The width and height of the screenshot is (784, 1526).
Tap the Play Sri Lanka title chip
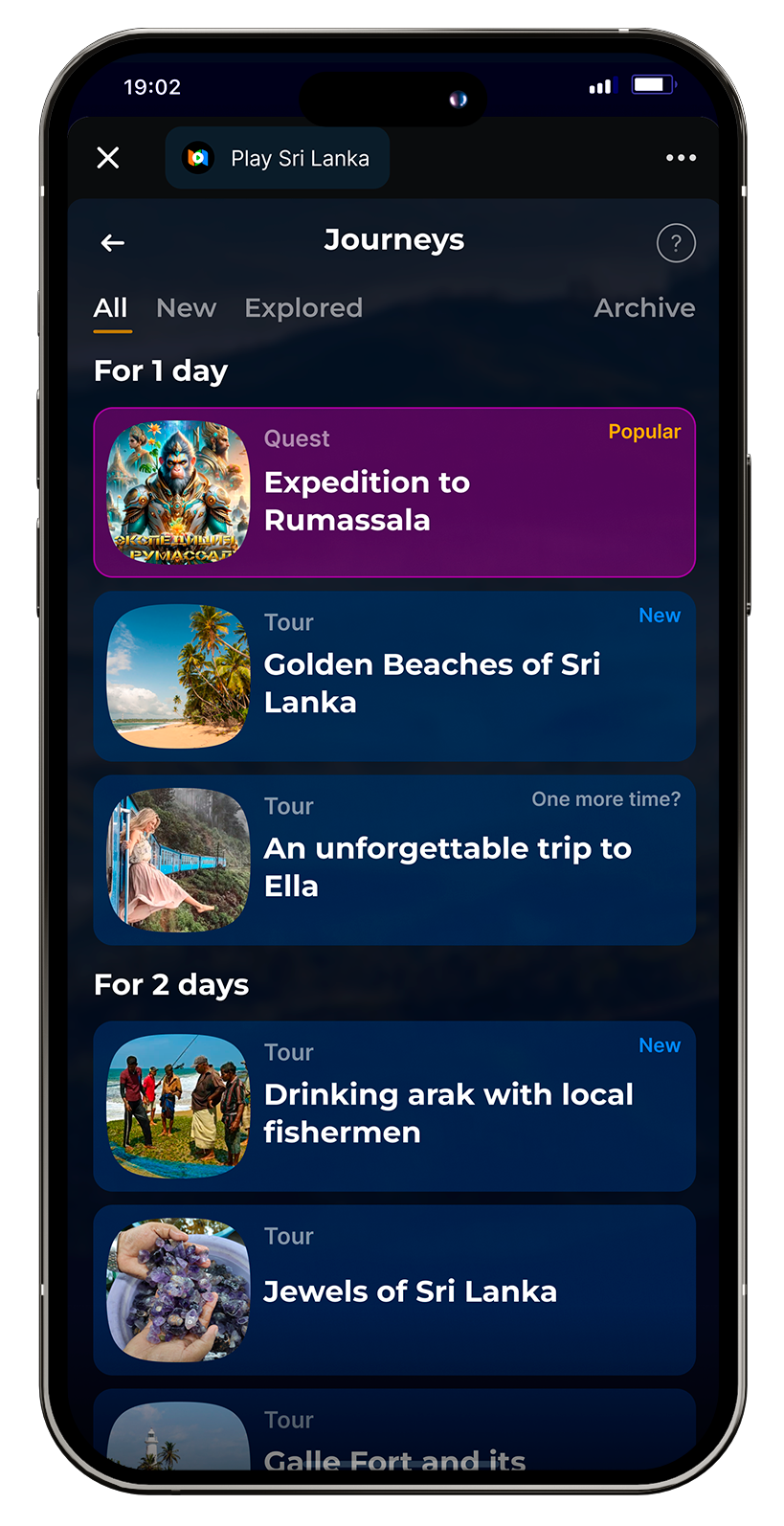point(278,159)
